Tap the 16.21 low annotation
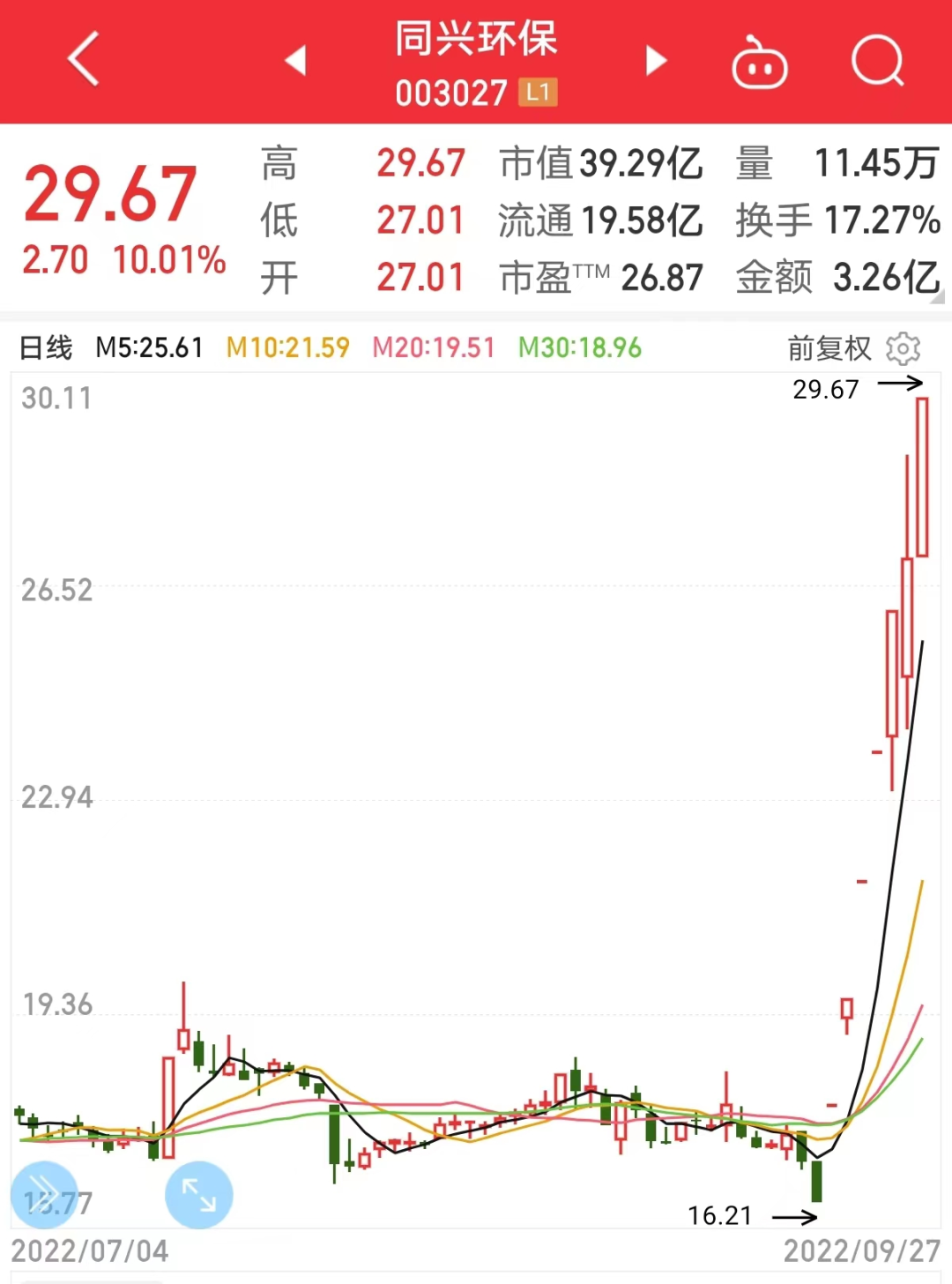 (x=719, y=1215)
